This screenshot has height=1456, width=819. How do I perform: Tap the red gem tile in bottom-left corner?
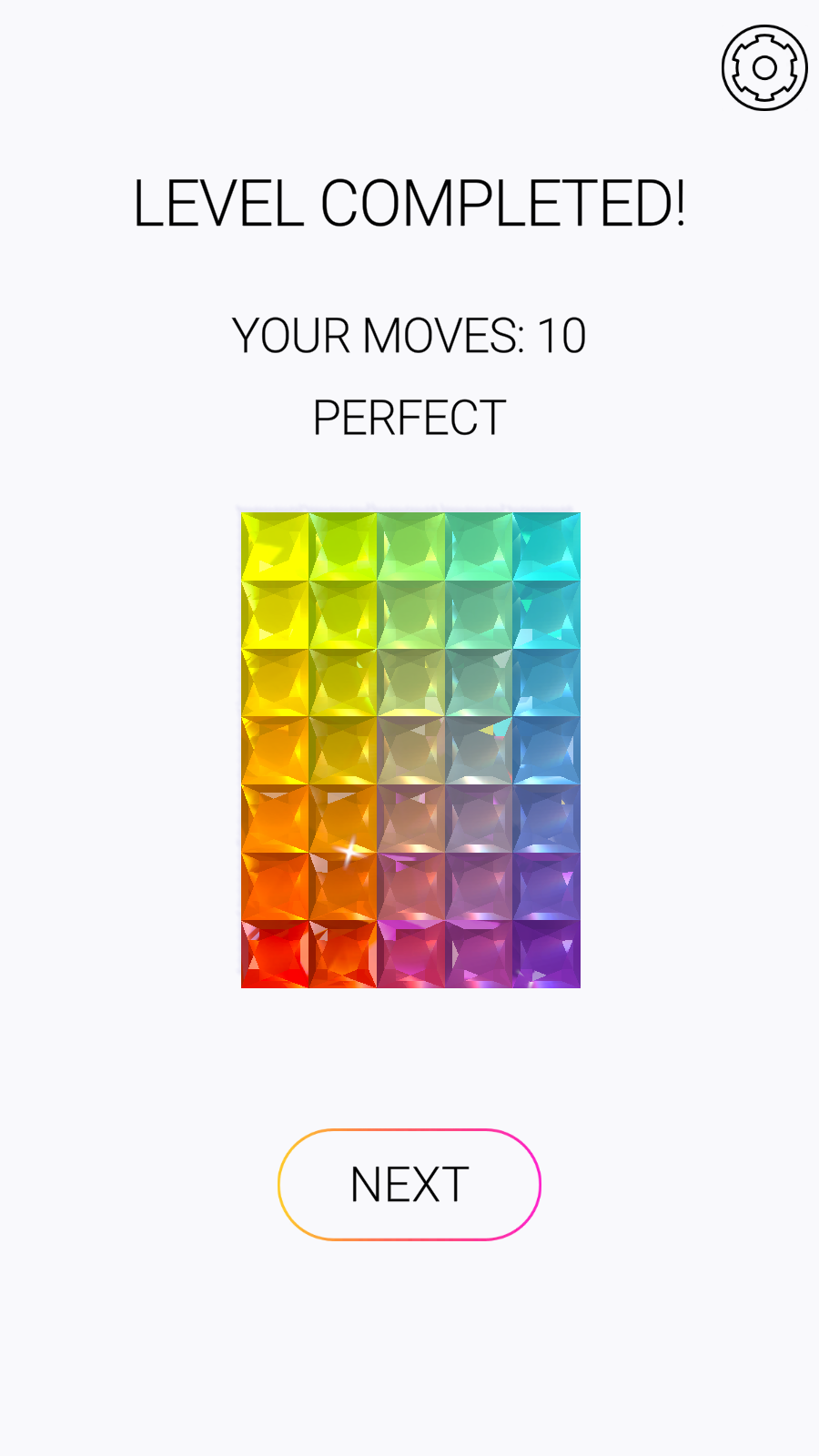[x=273, y=953]
